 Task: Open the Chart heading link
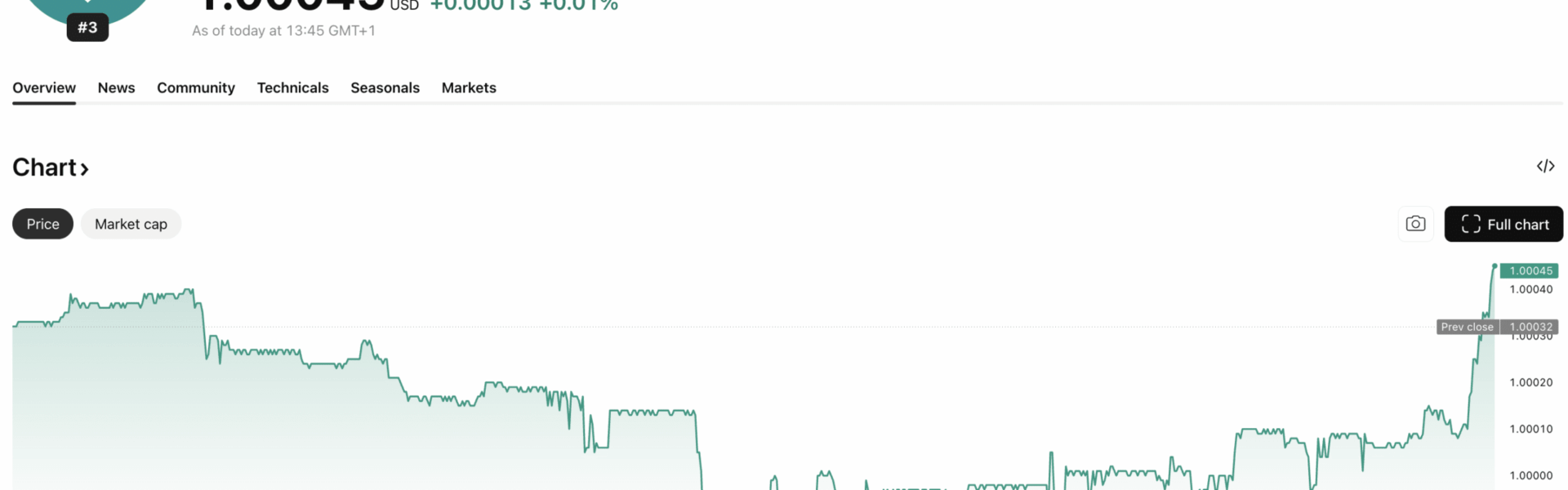click(51, 167)
